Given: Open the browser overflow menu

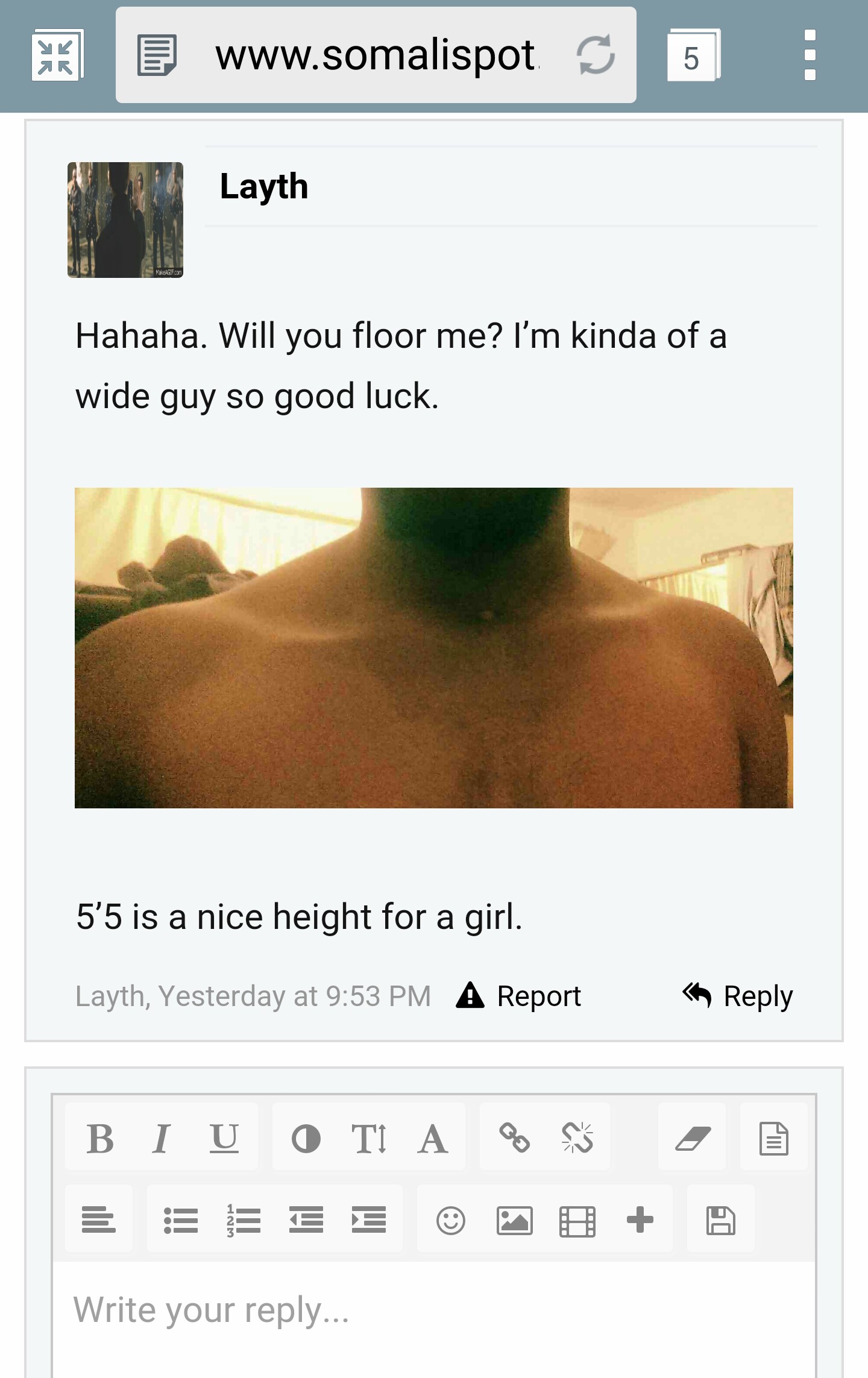Looking at the screenshot, I should pyautogui.click(x=810, y=55).
